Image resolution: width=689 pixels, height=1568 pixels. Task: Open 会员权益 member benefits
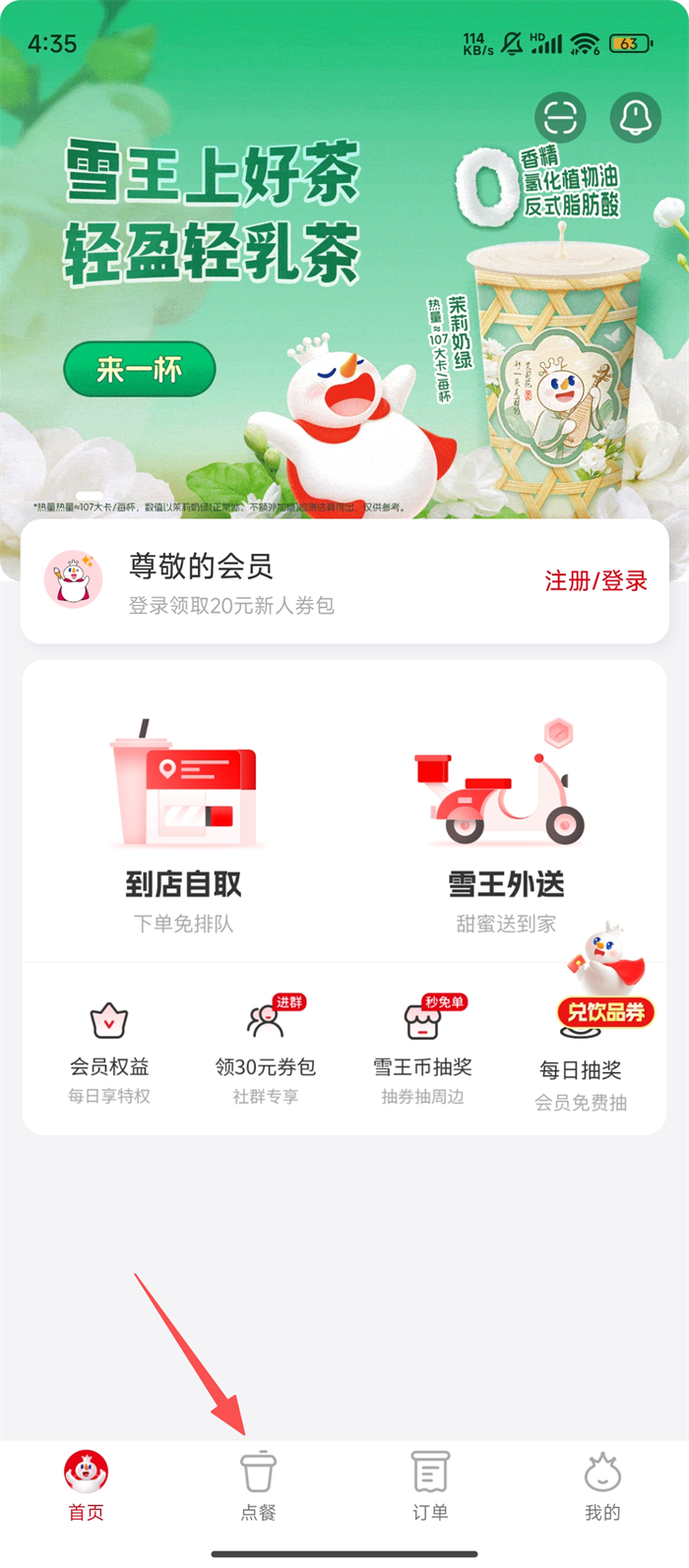click(x=109, y=1053)
